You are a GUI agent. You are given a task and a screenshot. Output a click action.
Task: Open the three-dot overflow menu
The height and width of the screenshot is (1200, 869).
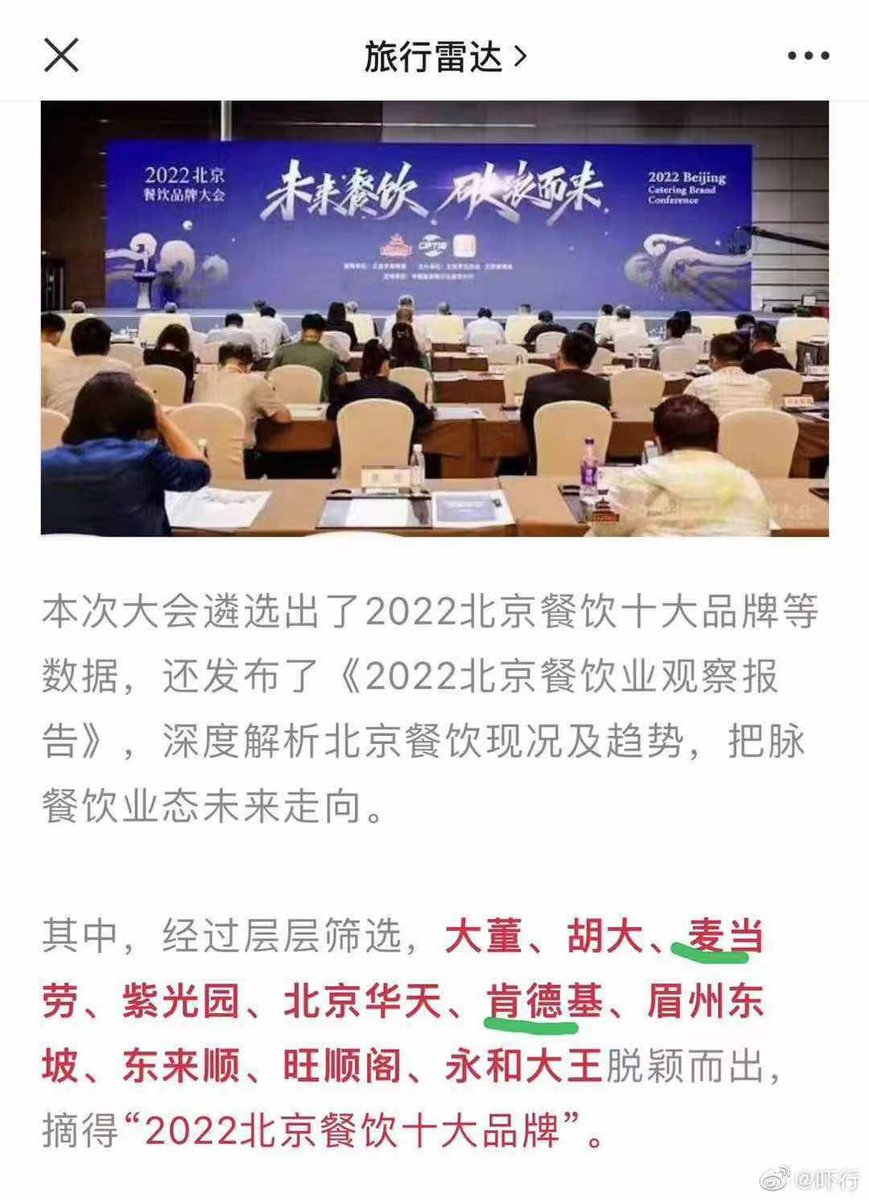point(808,57)
